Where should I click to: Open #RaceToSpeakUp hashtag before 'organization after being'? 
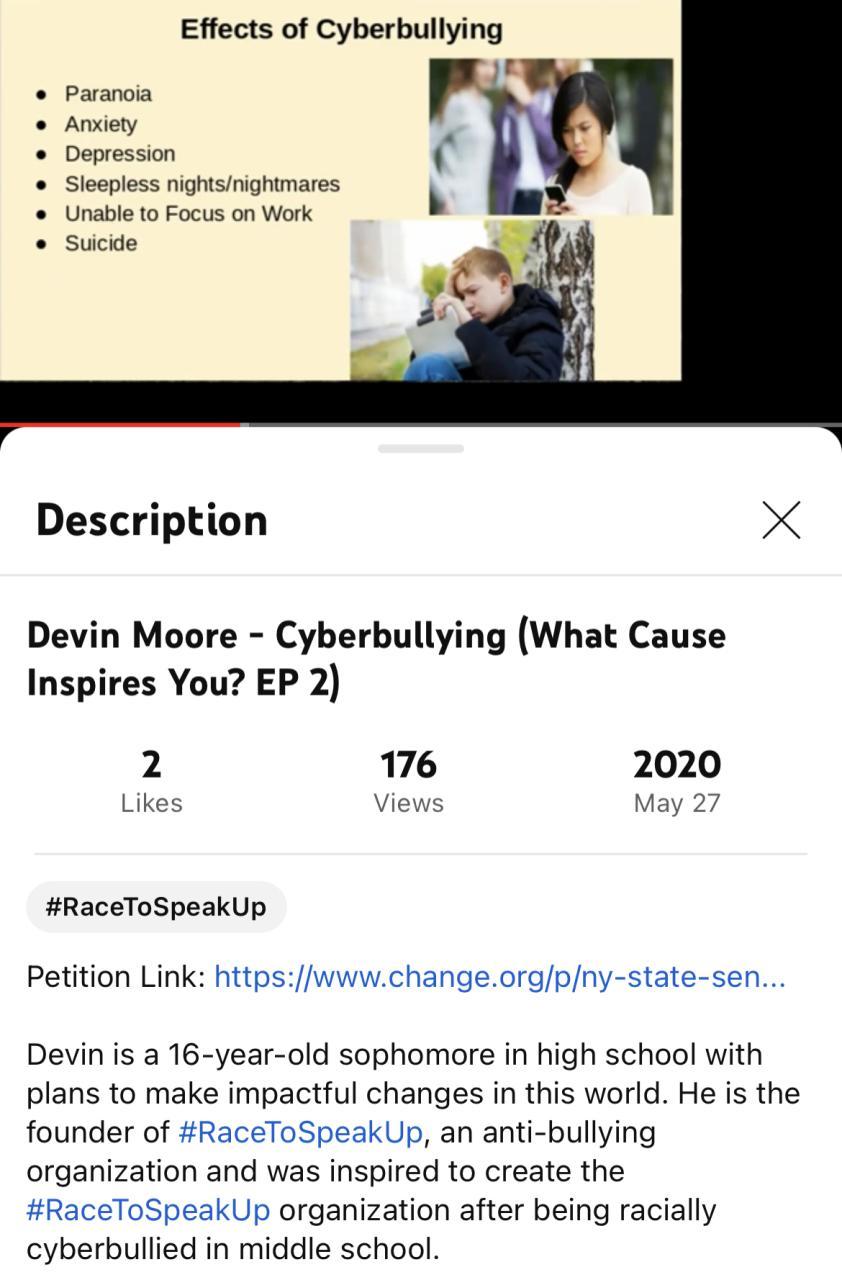click(x=148, y=1210)
